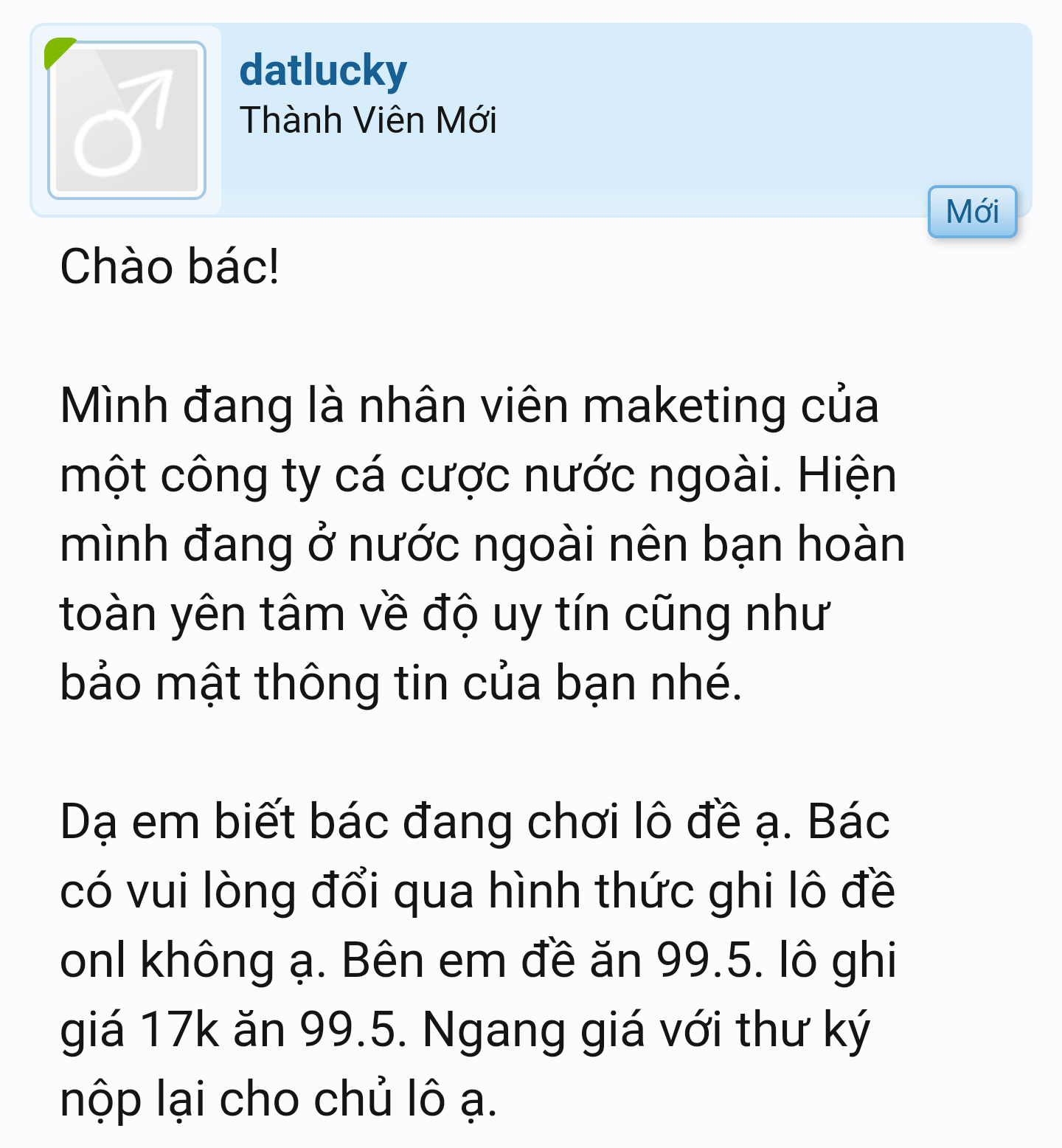Open datlucky's profile via username
The width and height of the screenshot is (1062, 1148).
[x=322, y=71]
